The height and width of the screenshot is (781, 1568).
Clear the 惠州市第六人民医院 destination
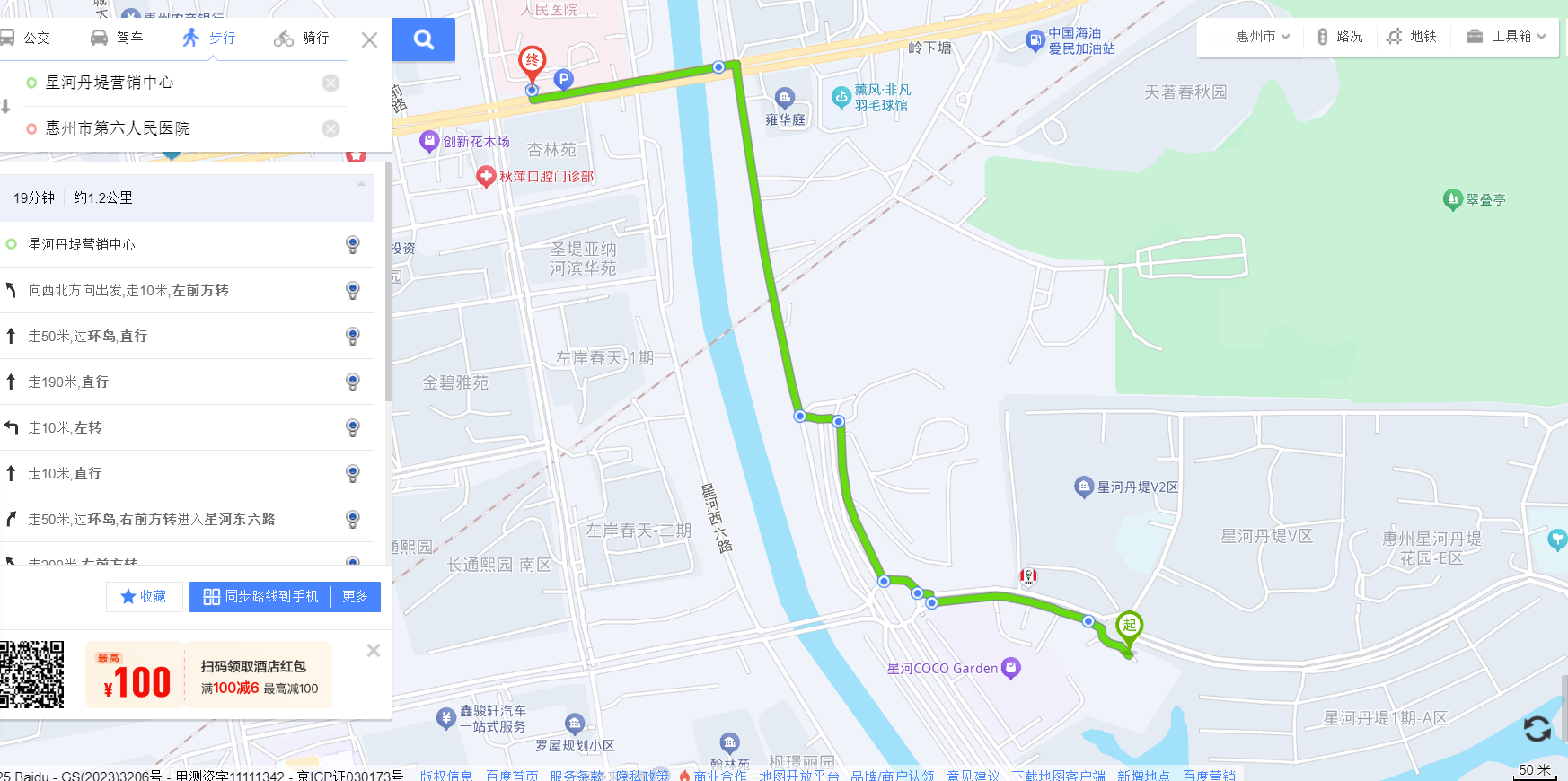330,128
